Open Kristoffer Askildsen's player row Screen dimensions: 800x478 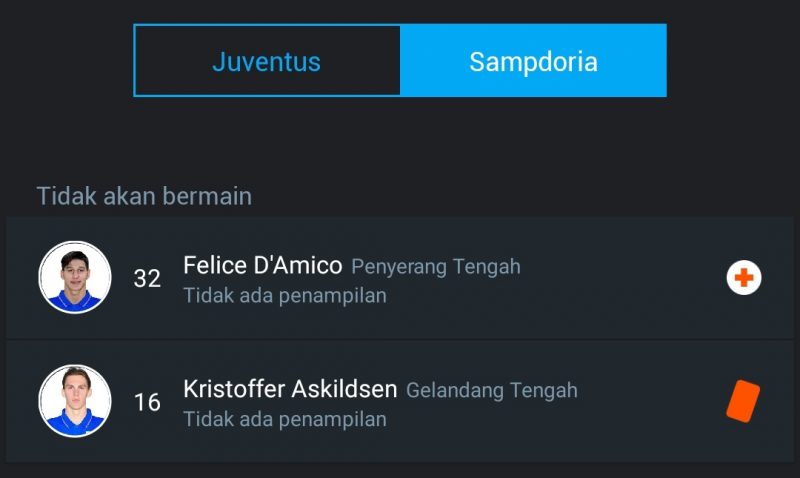pos(400,401)
